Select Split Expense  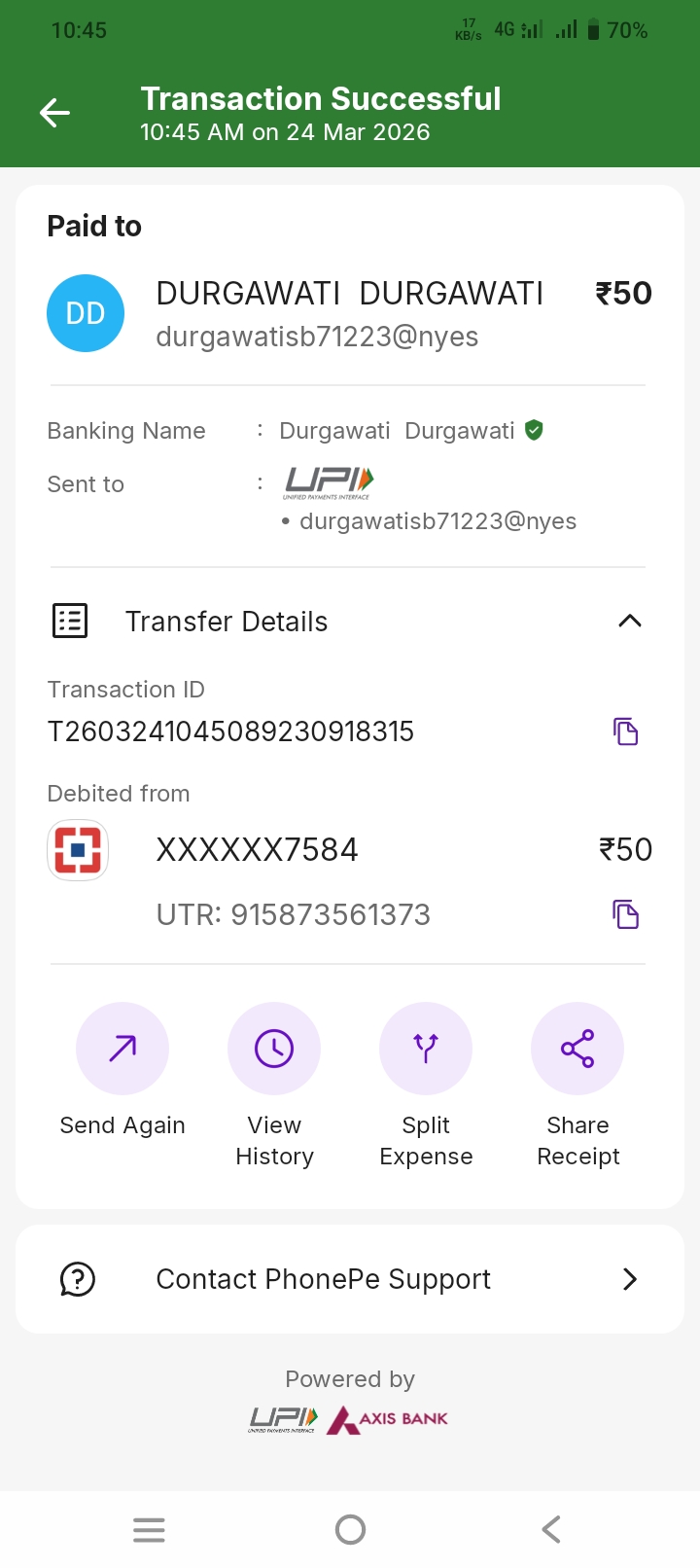[x=426, y=1049]
